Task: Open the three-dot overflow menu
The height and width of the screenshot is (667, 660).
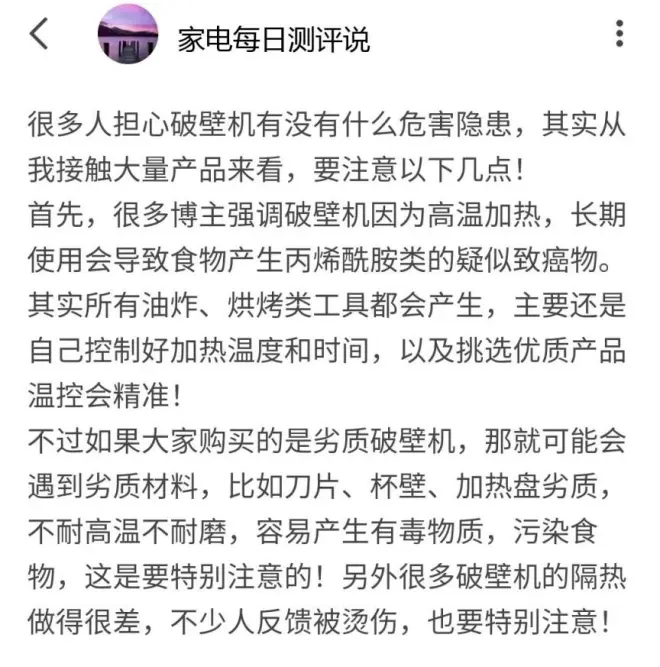Action: click(x=620, y=34)
